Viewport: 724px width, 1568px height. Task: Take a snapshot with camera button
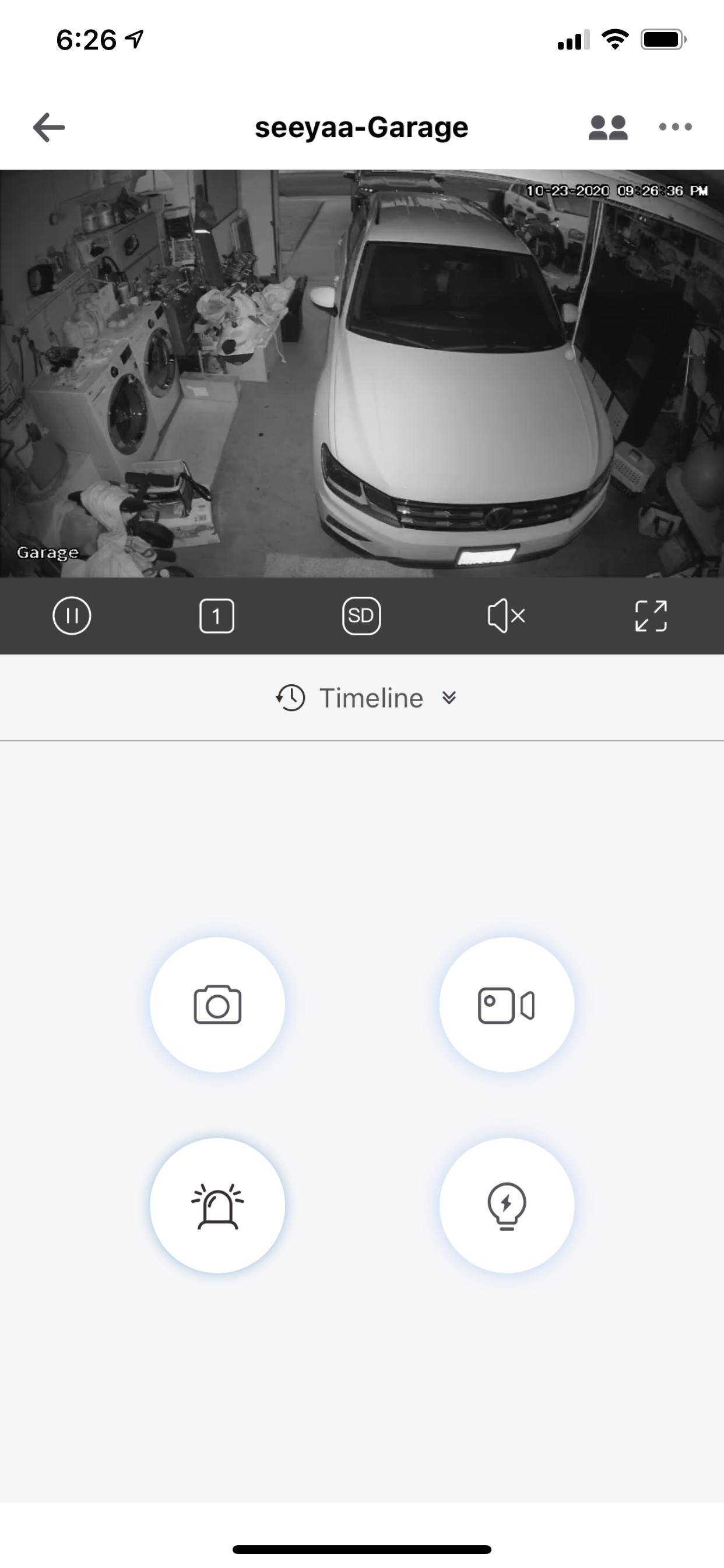point(217,1005)
